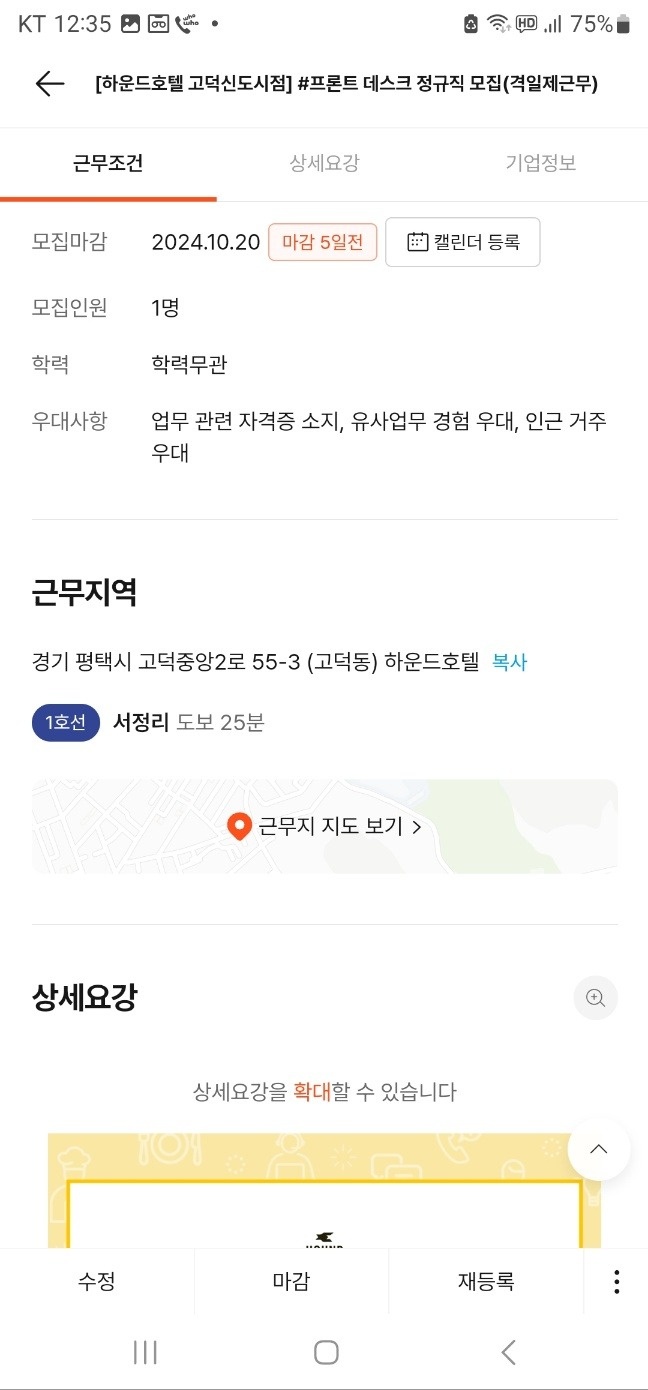The height and width of the screenshot is (1390, 648).
Task: Close the posting with 마감
Action: point(291,1281)
